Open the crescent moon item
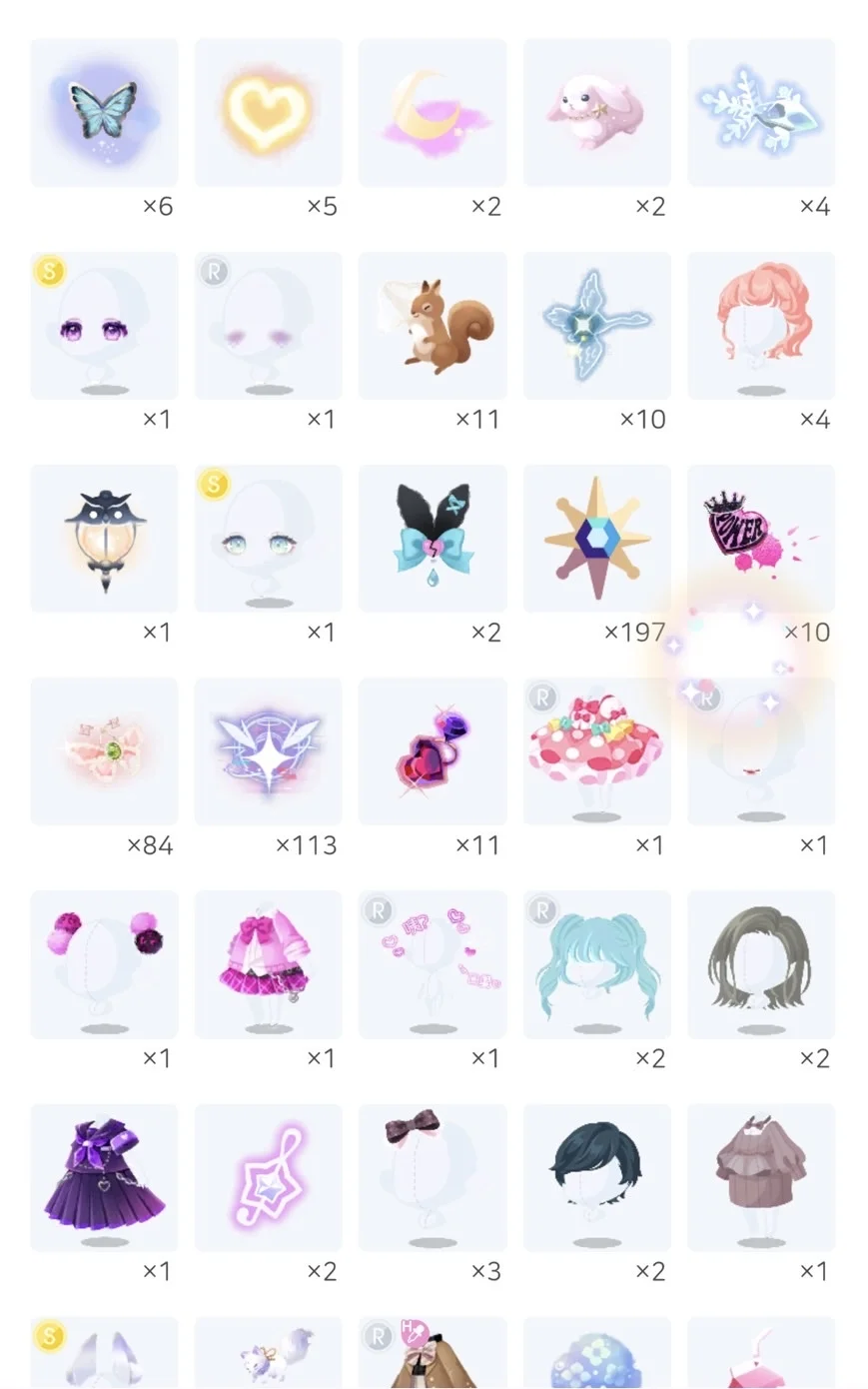Viewport: 868px width, 1389px height. tap(433, 112)
